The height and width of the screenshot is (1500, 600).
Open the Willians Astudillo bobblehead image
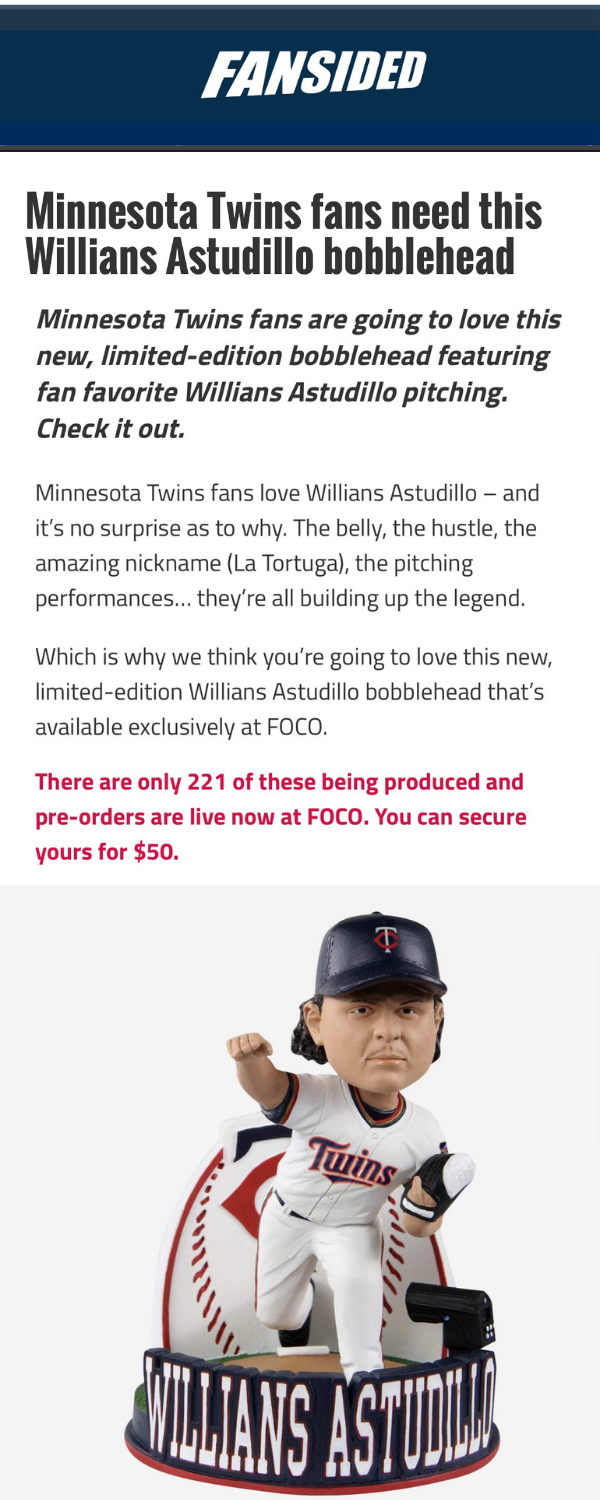300,1190
